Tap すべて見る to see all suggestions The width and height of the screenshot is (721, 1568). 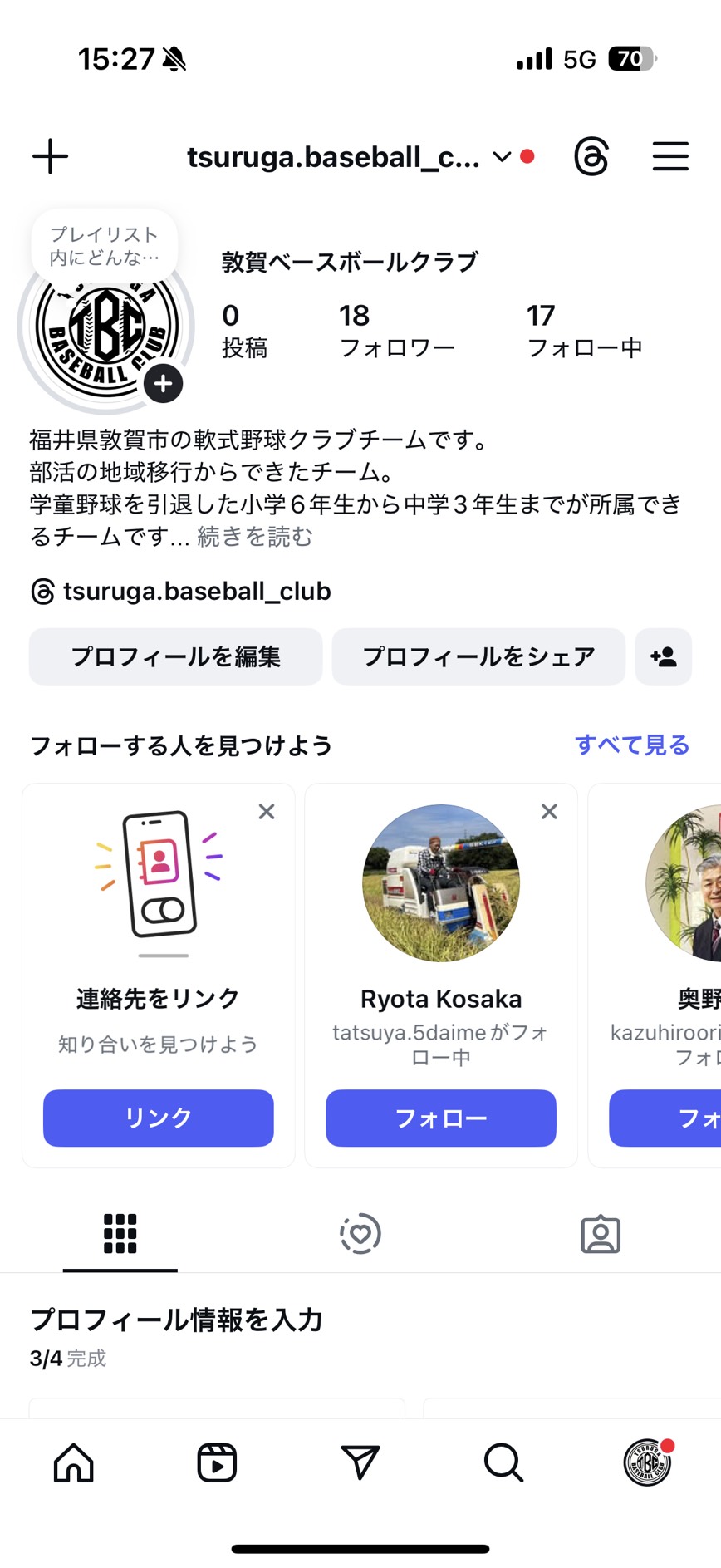631,745
